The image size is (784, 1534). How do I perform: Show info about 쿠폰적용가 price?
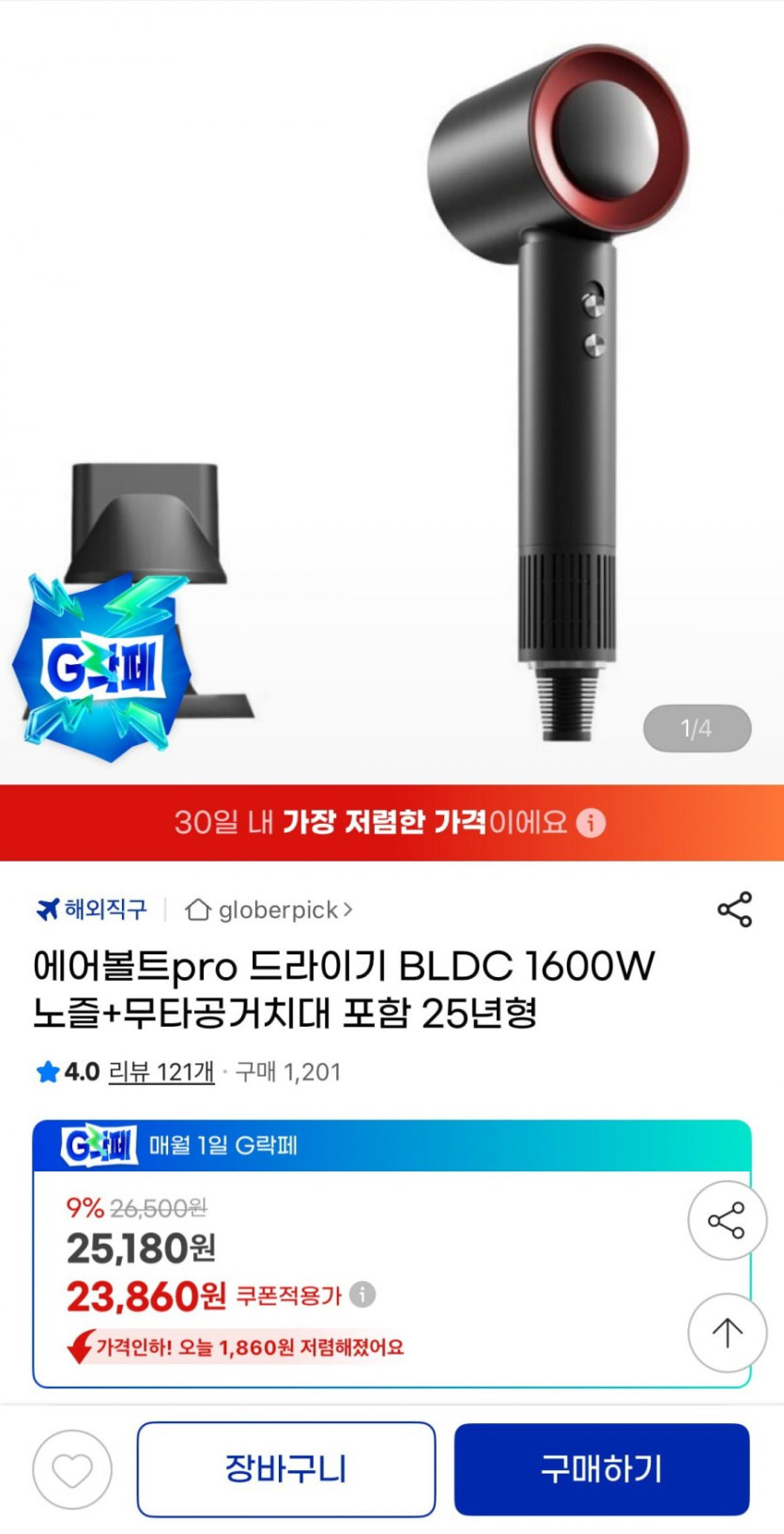tap(362, 1295)
